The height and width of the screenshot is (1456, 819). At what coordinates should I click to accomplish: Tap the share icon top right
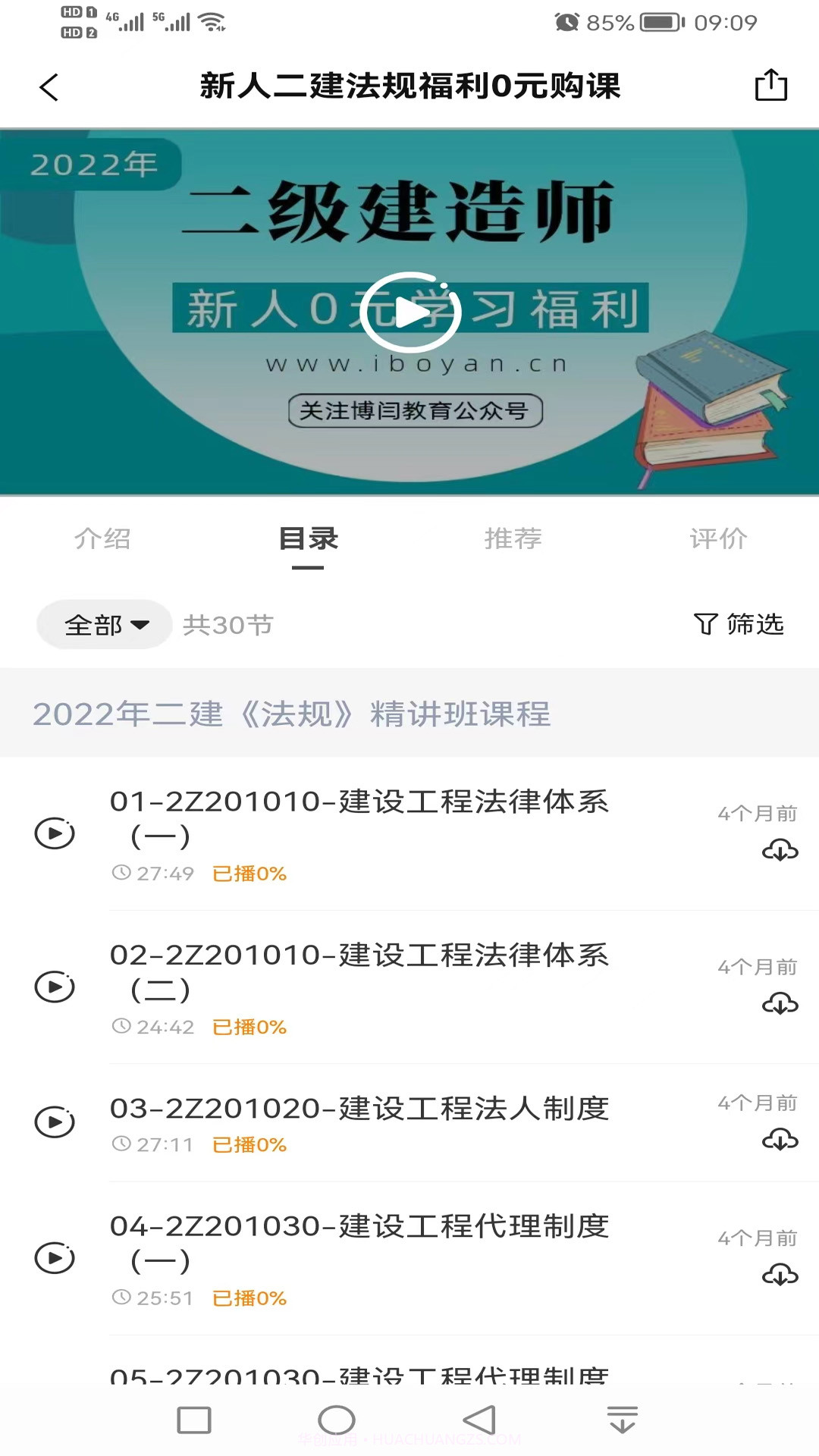coord(771,86)
